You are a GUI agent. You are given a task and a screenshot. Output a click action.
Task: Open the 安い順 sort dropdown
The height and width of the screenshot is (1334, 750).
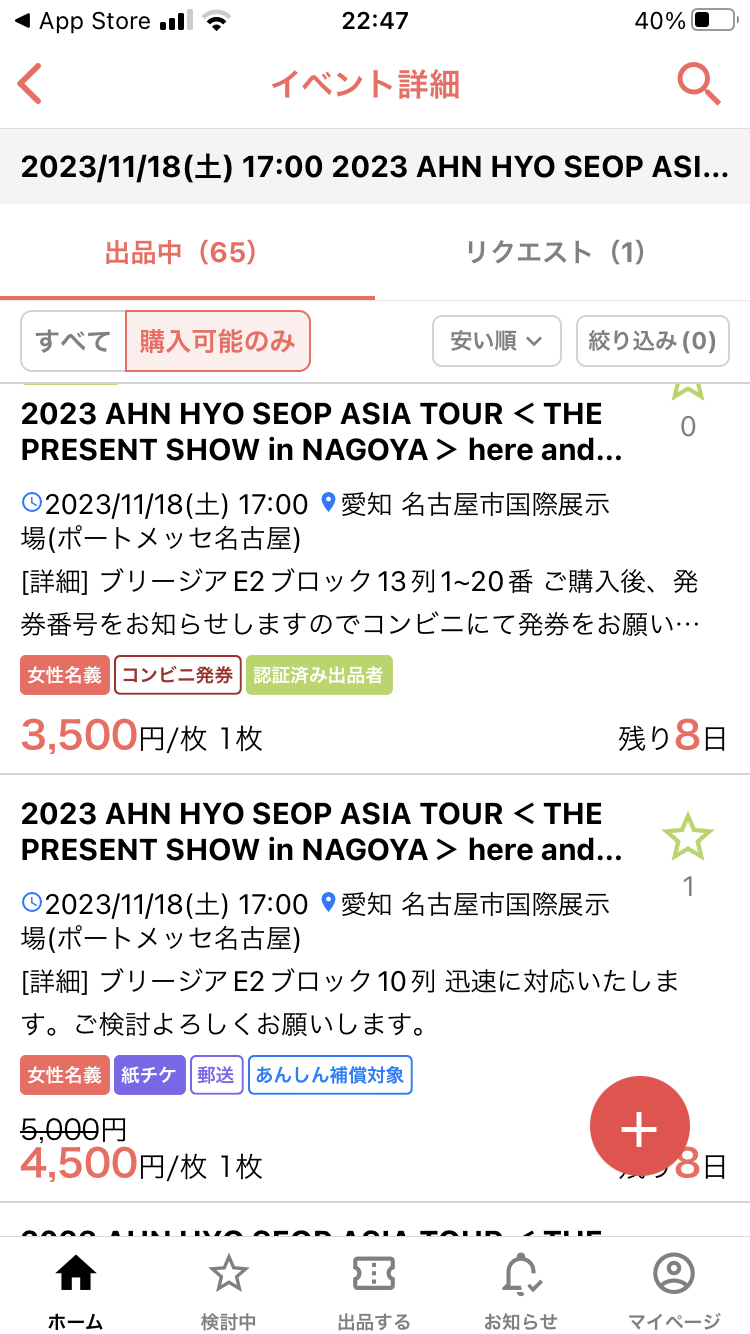pos(496,341)
